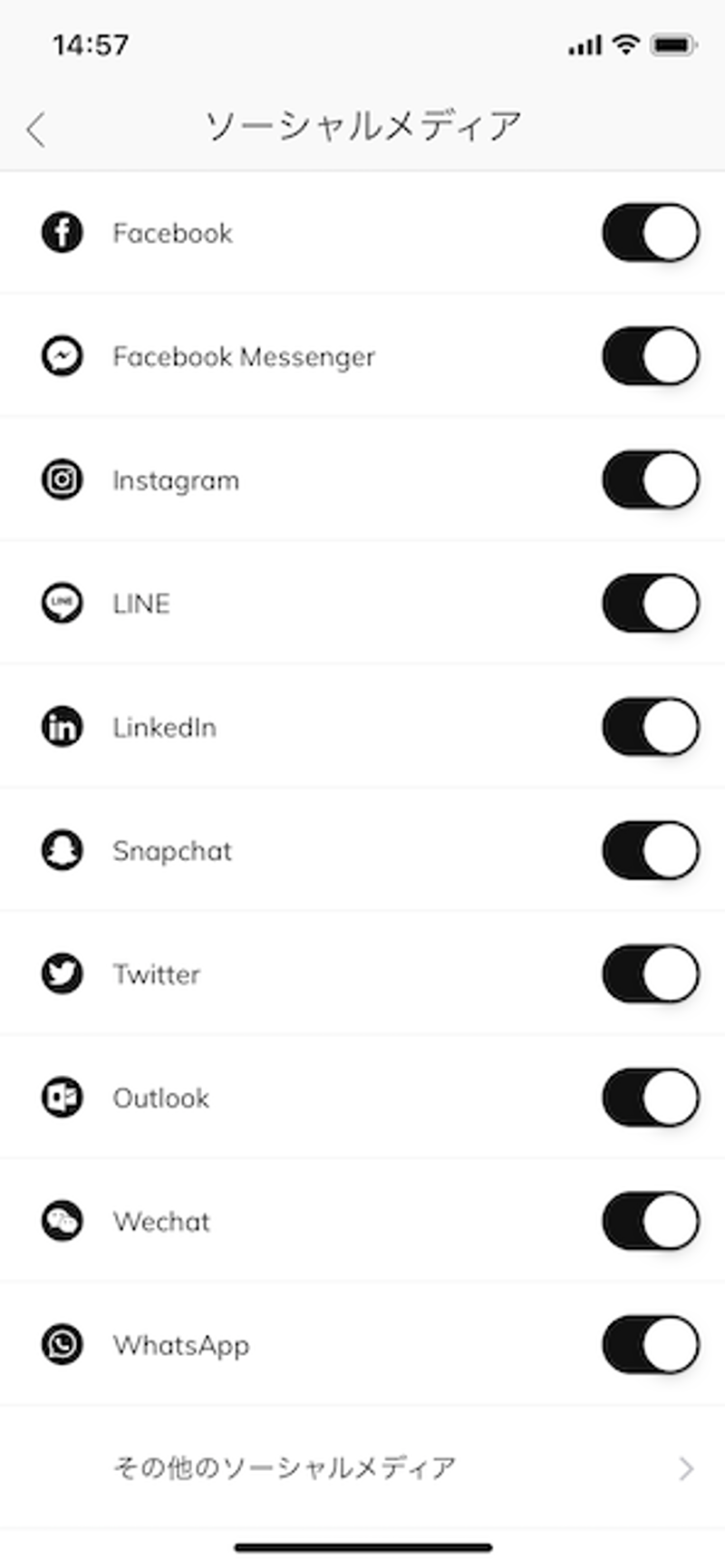725x1568 pixels.
Task: Switch off the WhatsApp toggle
Action: pyautogui.click(x=650, y=1344)
